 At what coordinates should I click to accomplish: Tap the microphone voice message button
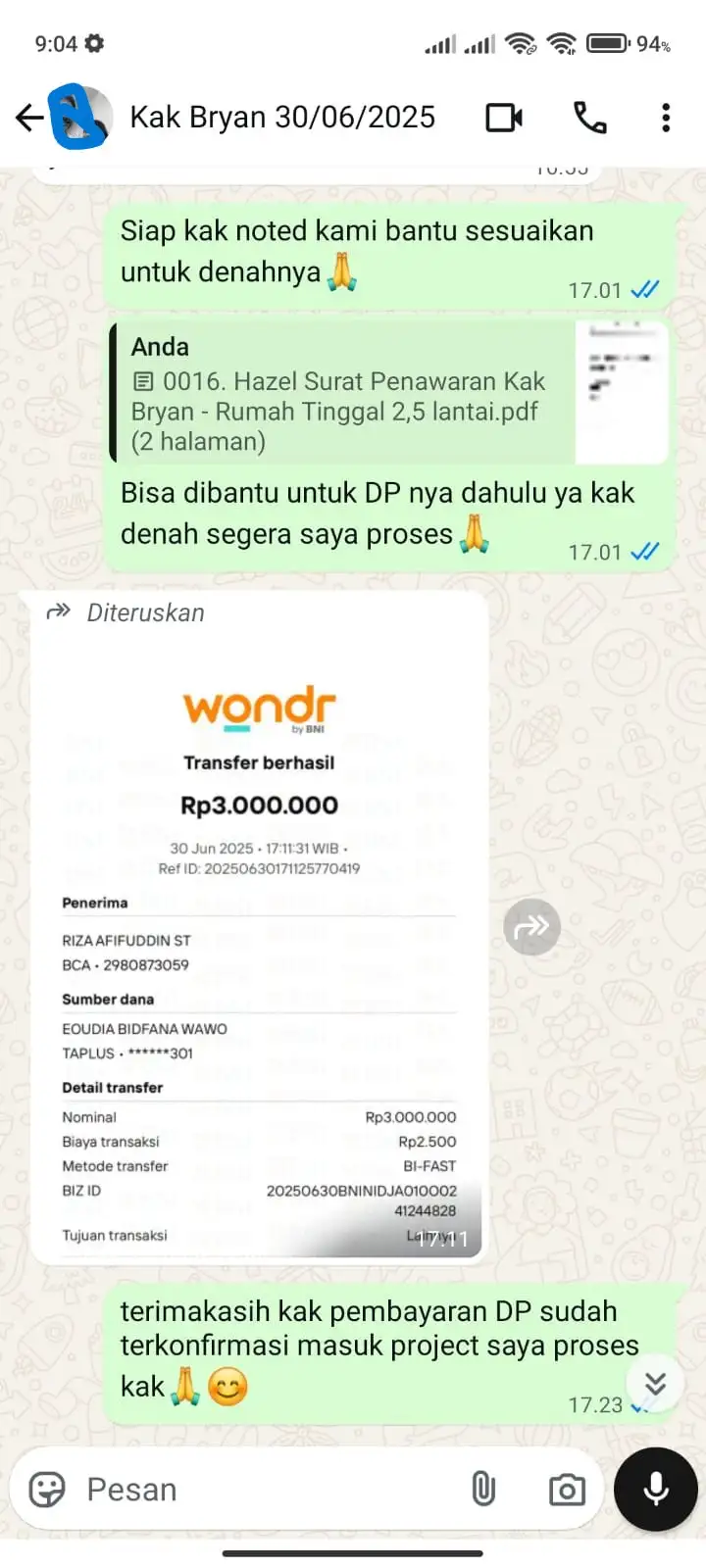655,1490
